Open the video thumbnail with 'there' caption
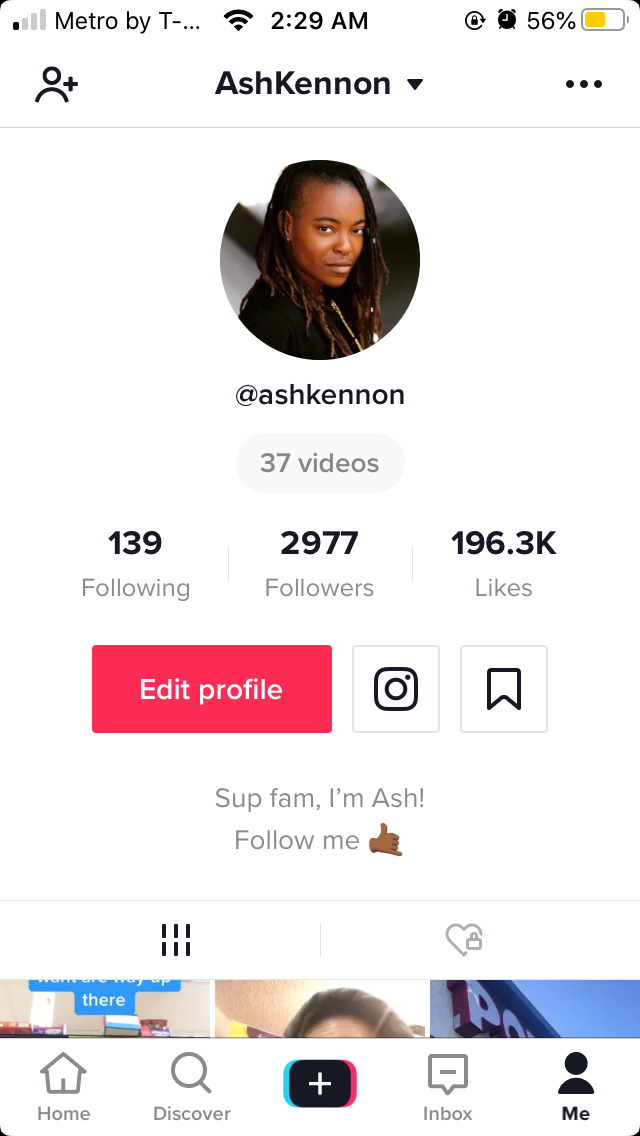The width and height of the screenshot is (640, 1136). click(x=105, y=1008)
